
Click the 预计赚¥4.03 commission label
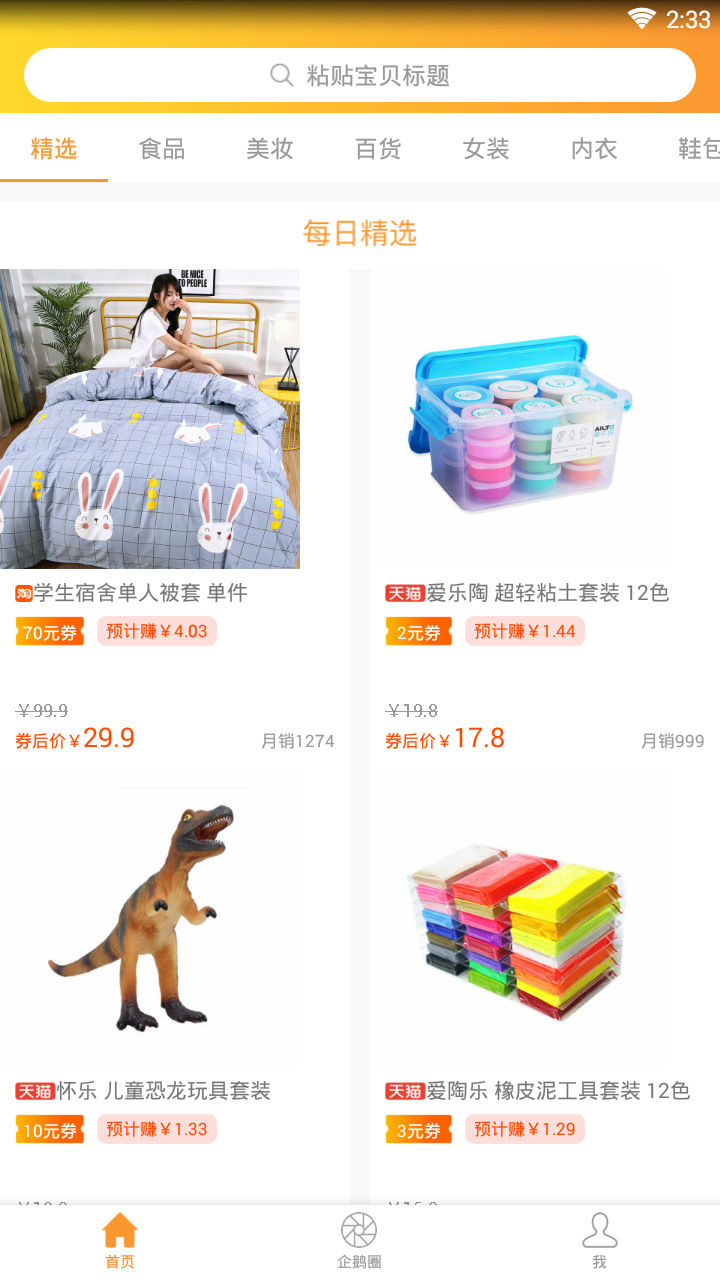[156, 631]
